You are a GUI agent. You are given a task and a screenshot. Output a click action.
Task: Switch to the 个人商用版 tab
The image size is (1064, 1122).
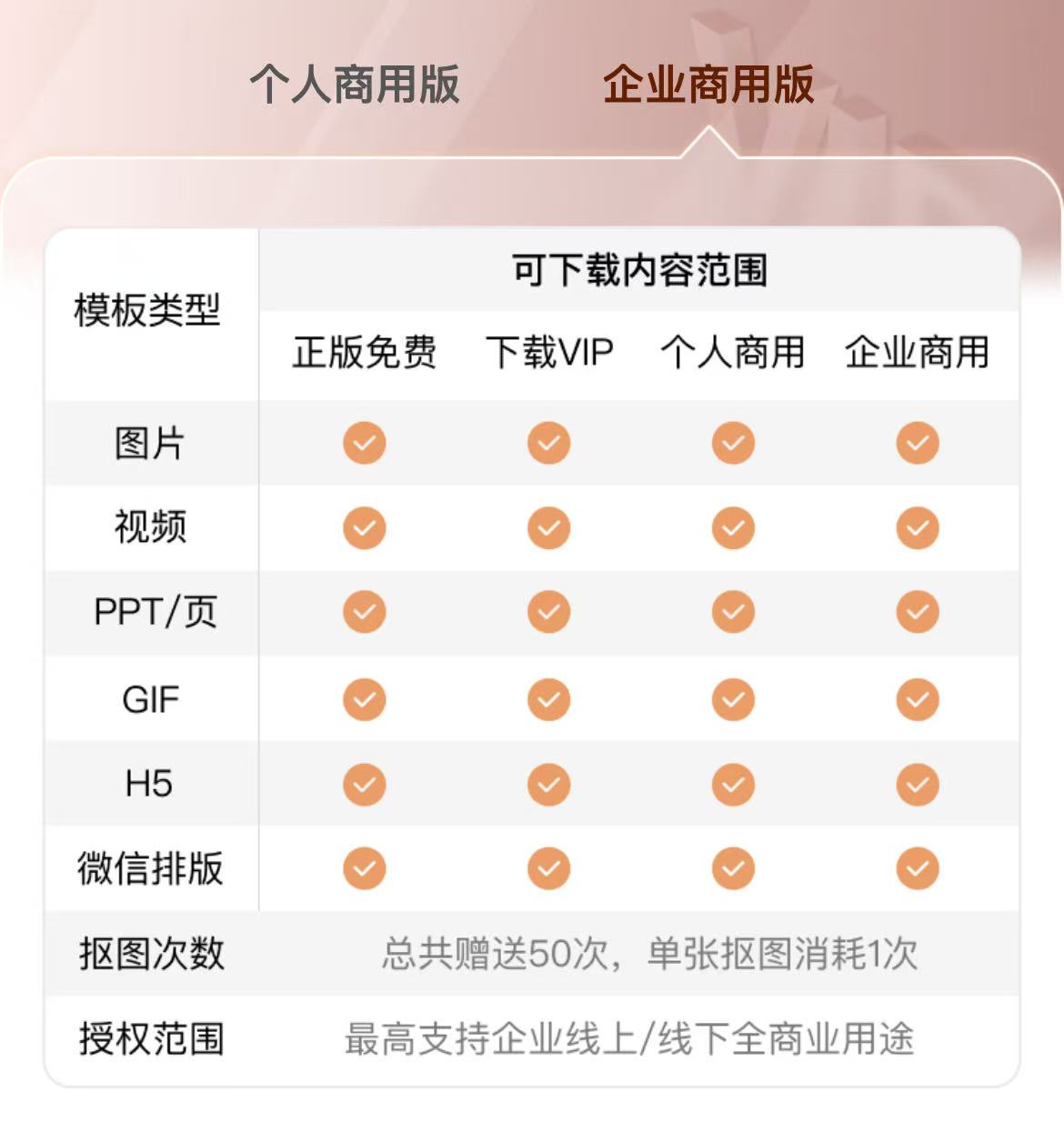355,85
